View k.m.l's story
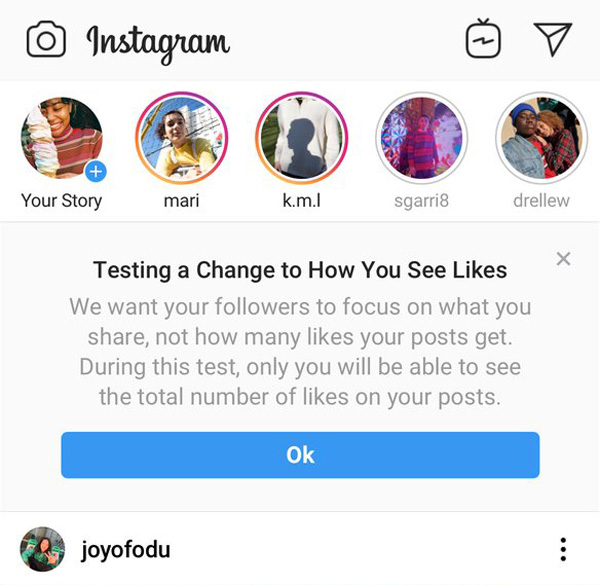 point(301,140)
